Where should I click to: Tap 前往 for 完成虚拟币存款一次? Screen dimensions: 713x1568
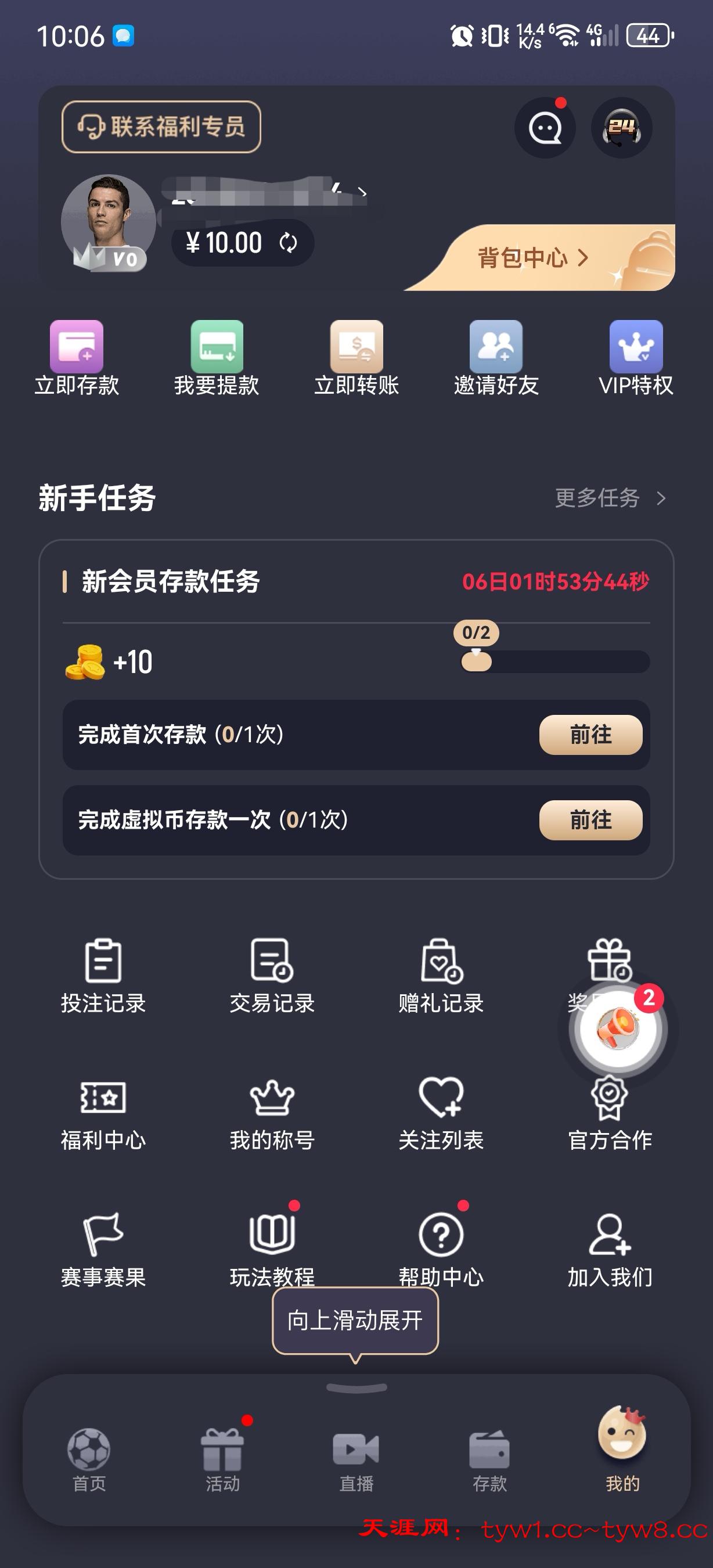click(x=590, y=820)
